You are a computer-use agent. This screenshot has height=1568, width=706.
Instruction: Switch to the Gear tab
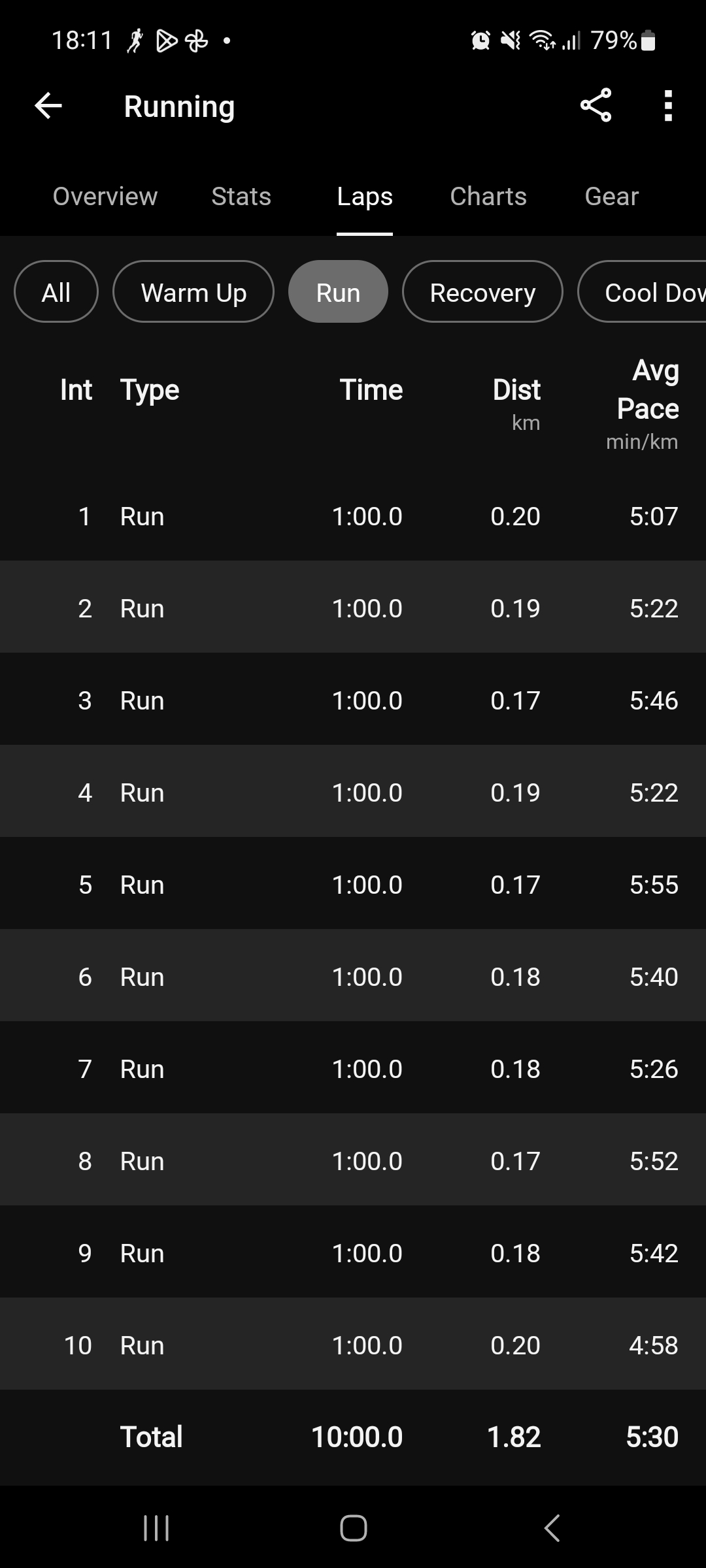click(x=611, y=197)
